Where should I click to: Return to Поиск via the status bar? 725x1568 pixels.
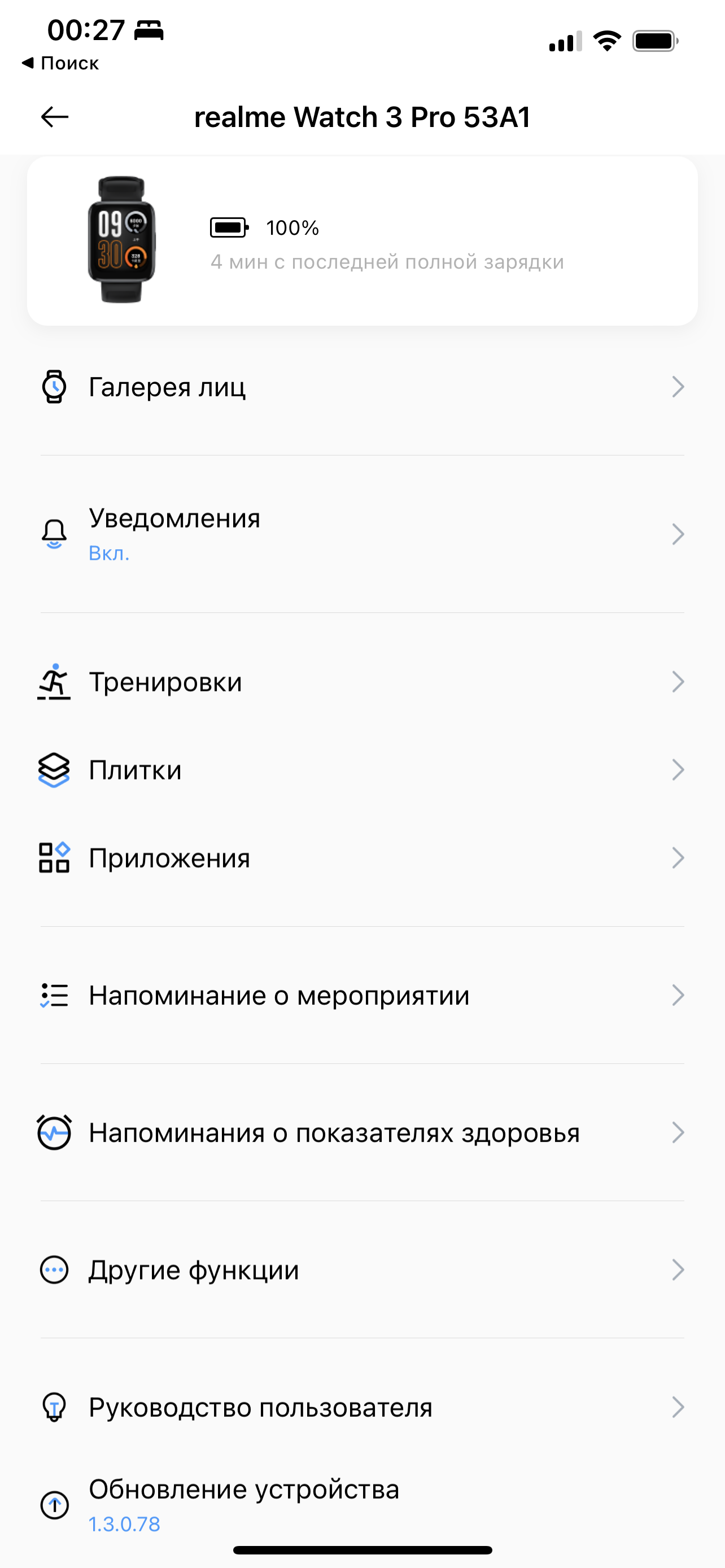tap(61, 63)
